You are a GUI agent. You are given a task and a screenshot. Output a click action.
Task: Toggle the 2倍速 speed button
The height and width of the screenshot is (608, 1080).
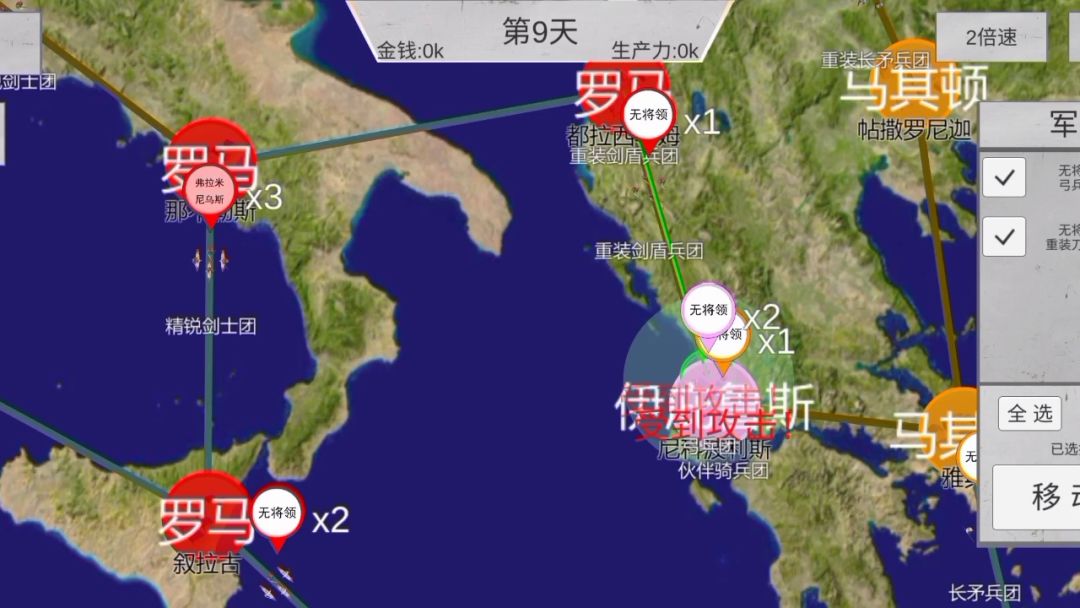991,37
